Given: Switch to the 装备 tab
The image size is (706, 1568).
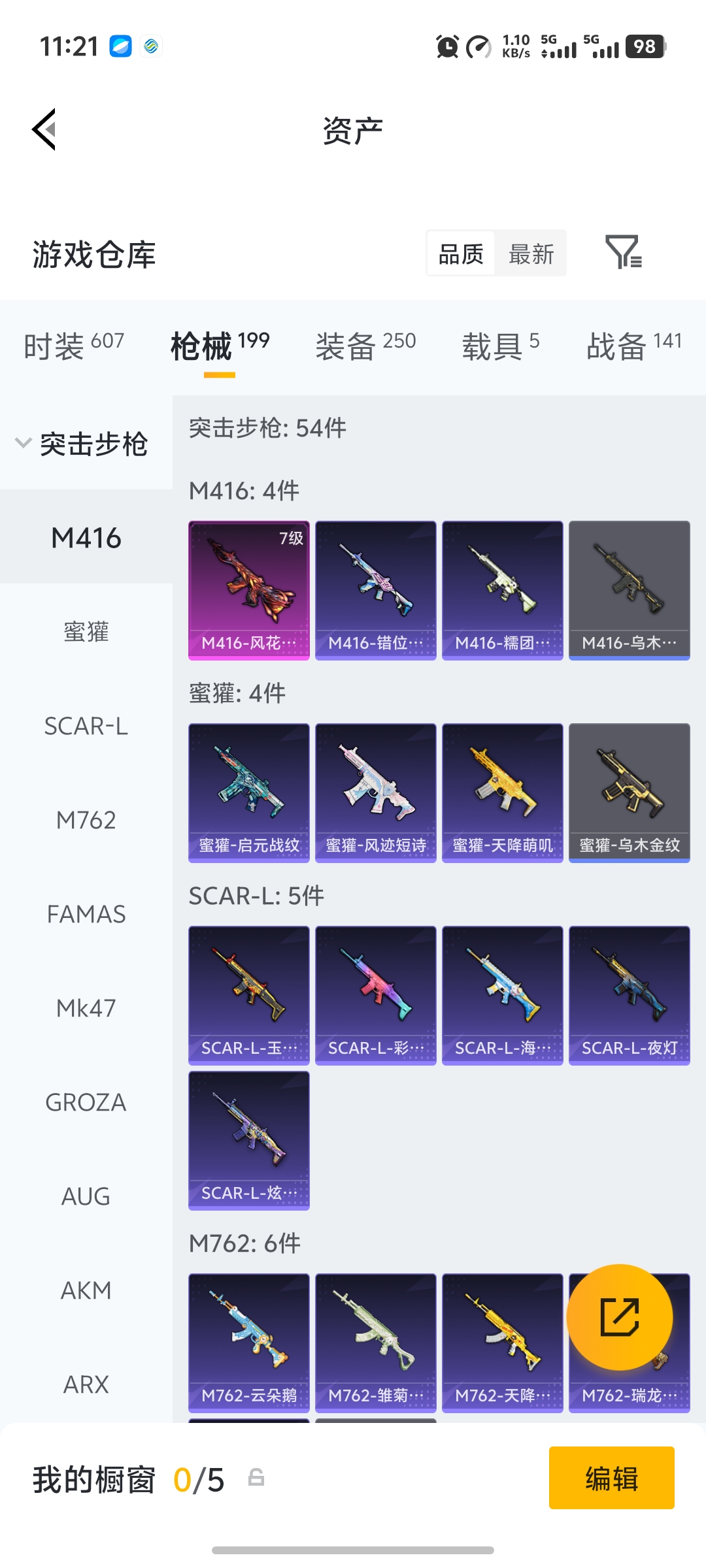Looking at the screenshot, I should click(365, 345).
